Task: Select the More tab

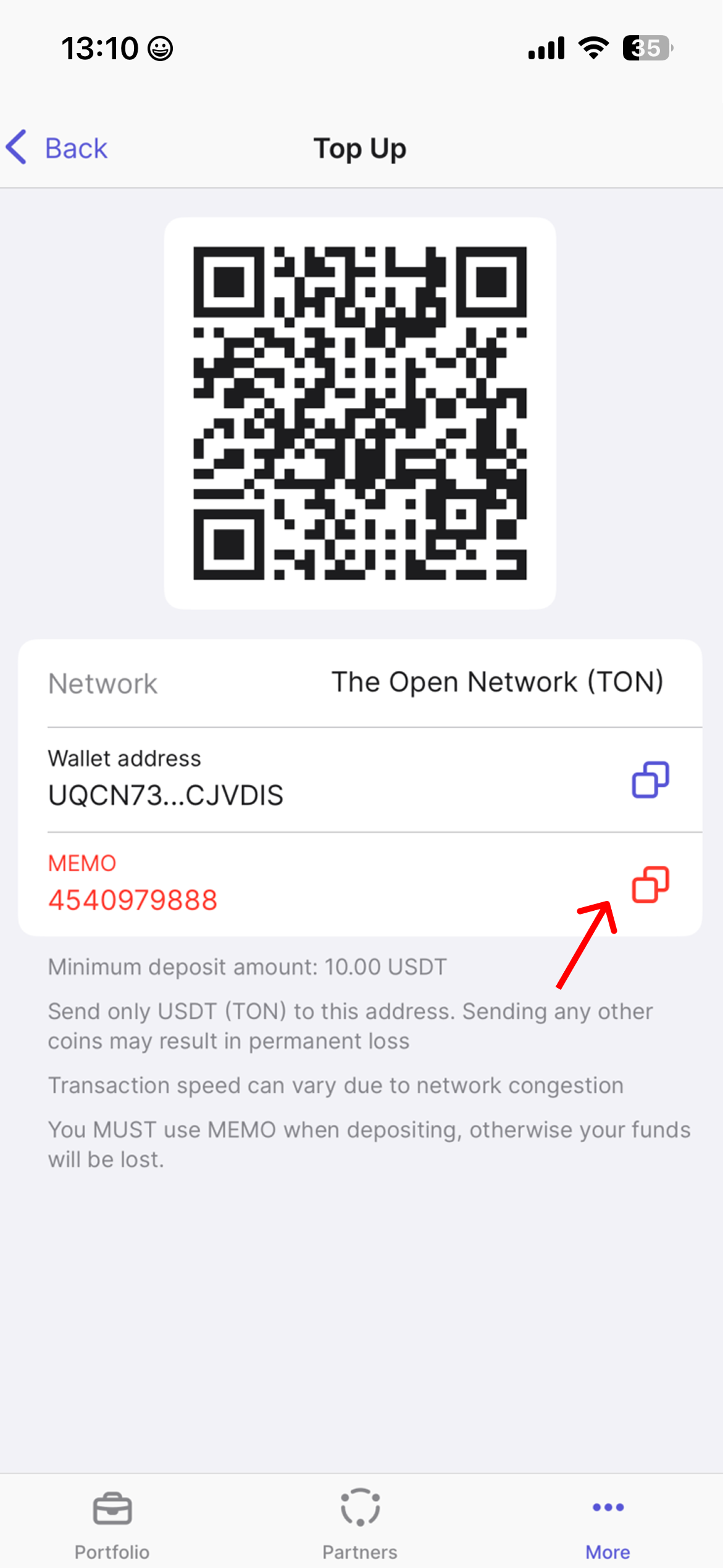Action: pos(608,1523)
